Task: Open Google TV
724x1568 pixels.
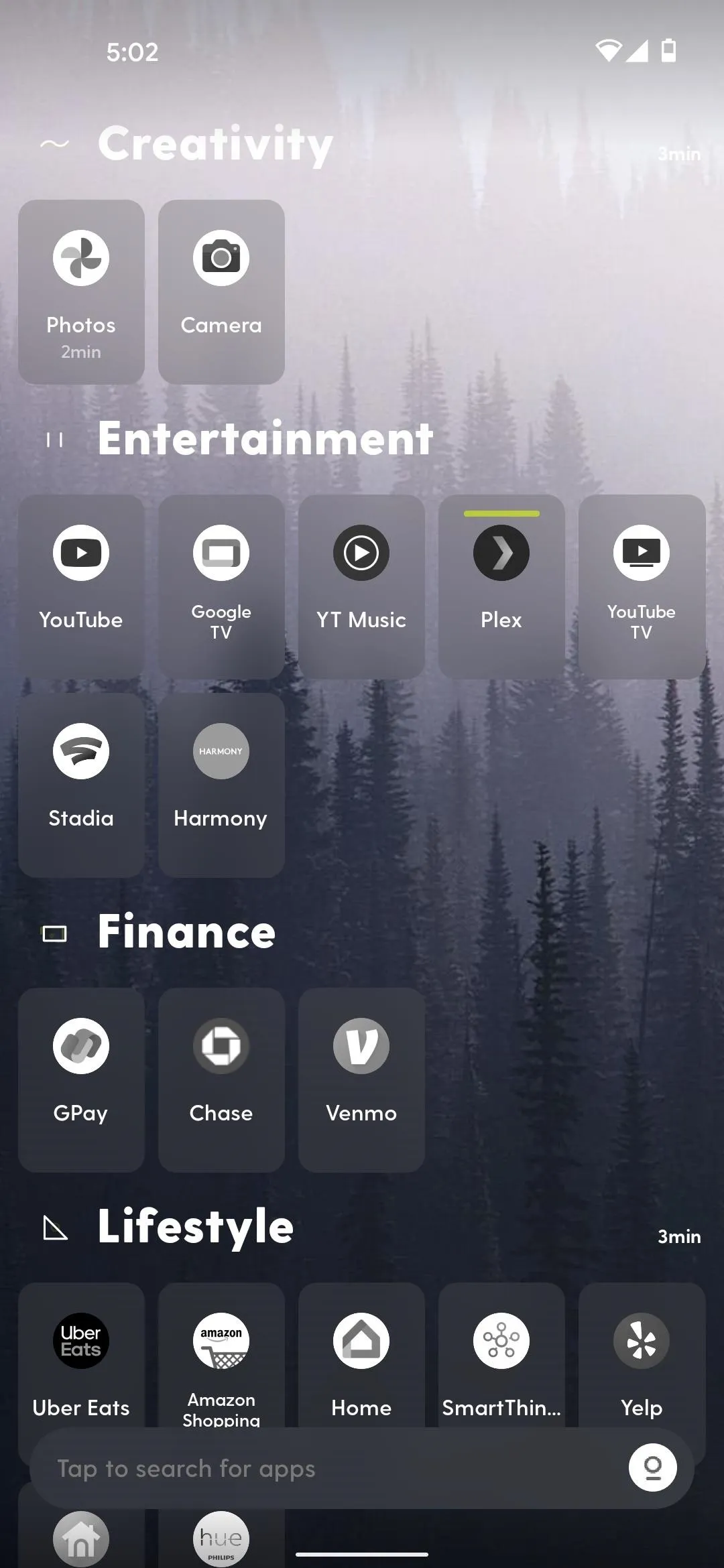Action: [x=221, y=586]
